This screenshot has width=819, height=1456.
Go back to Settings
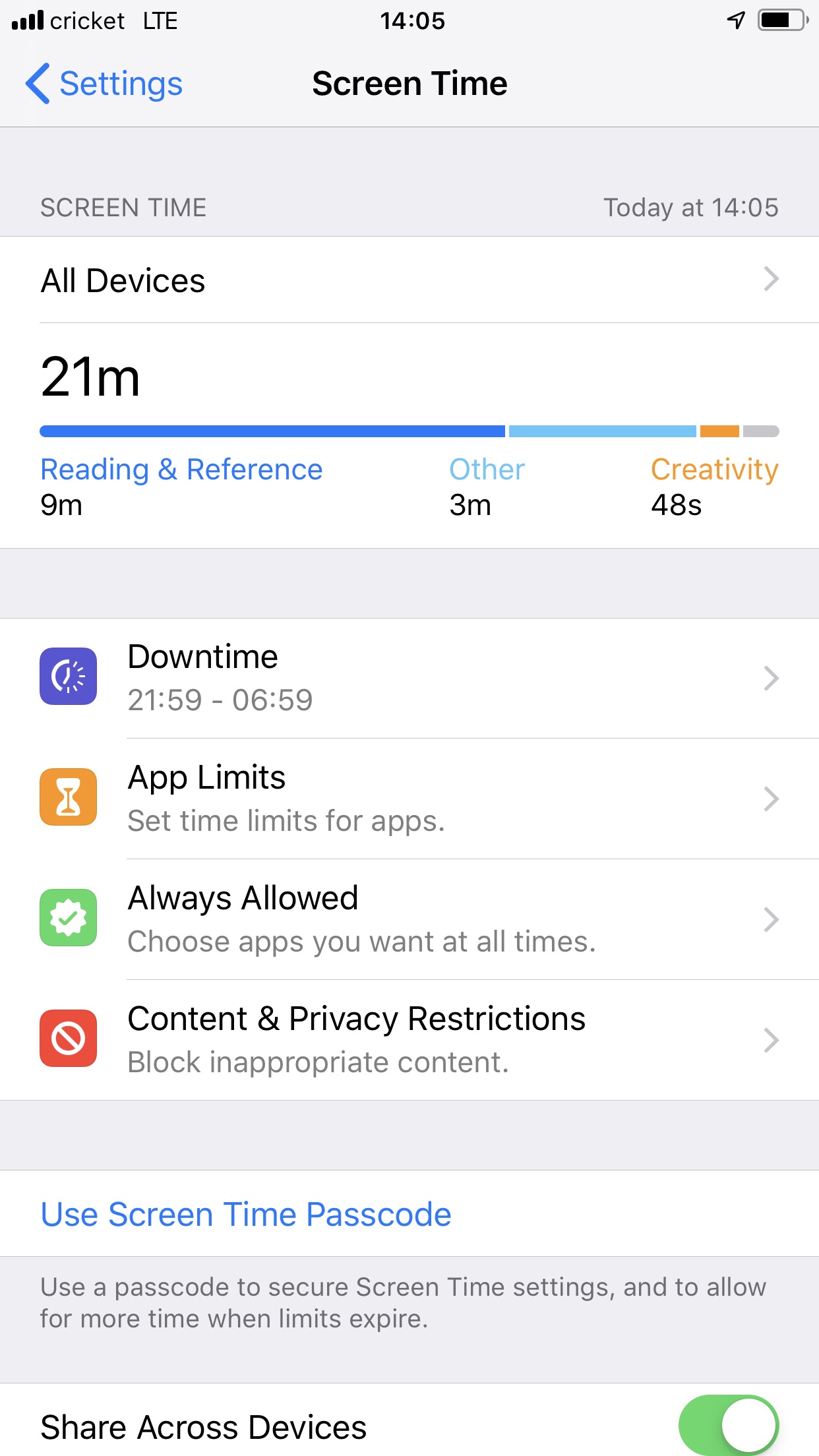tap(104, 84)
